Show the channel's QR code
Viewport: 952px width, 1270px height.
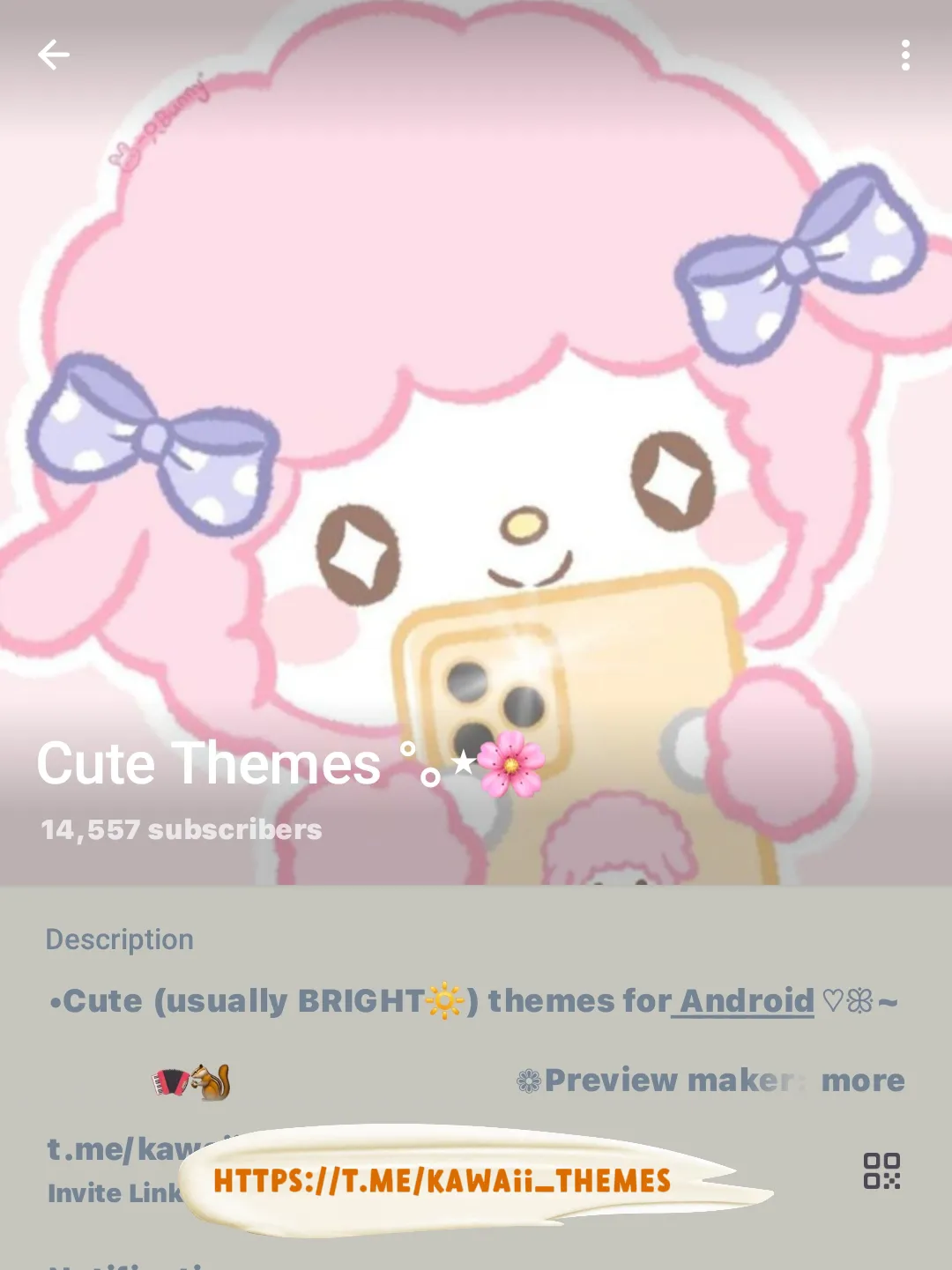click(881, 1171)
